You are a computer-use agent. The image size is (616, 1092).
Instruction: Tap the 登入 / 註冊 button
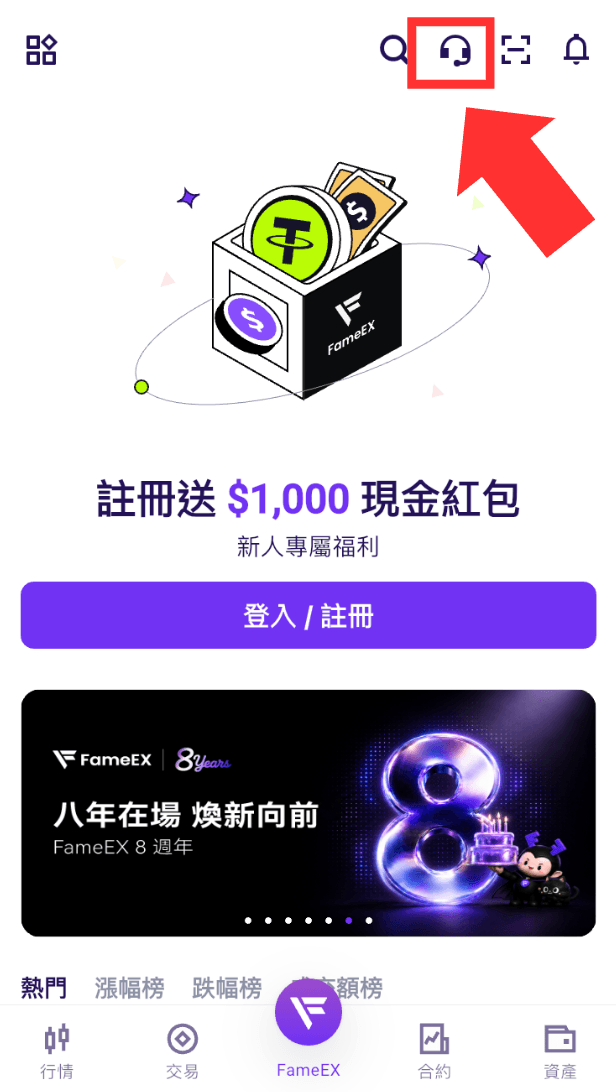pos(308,616)
